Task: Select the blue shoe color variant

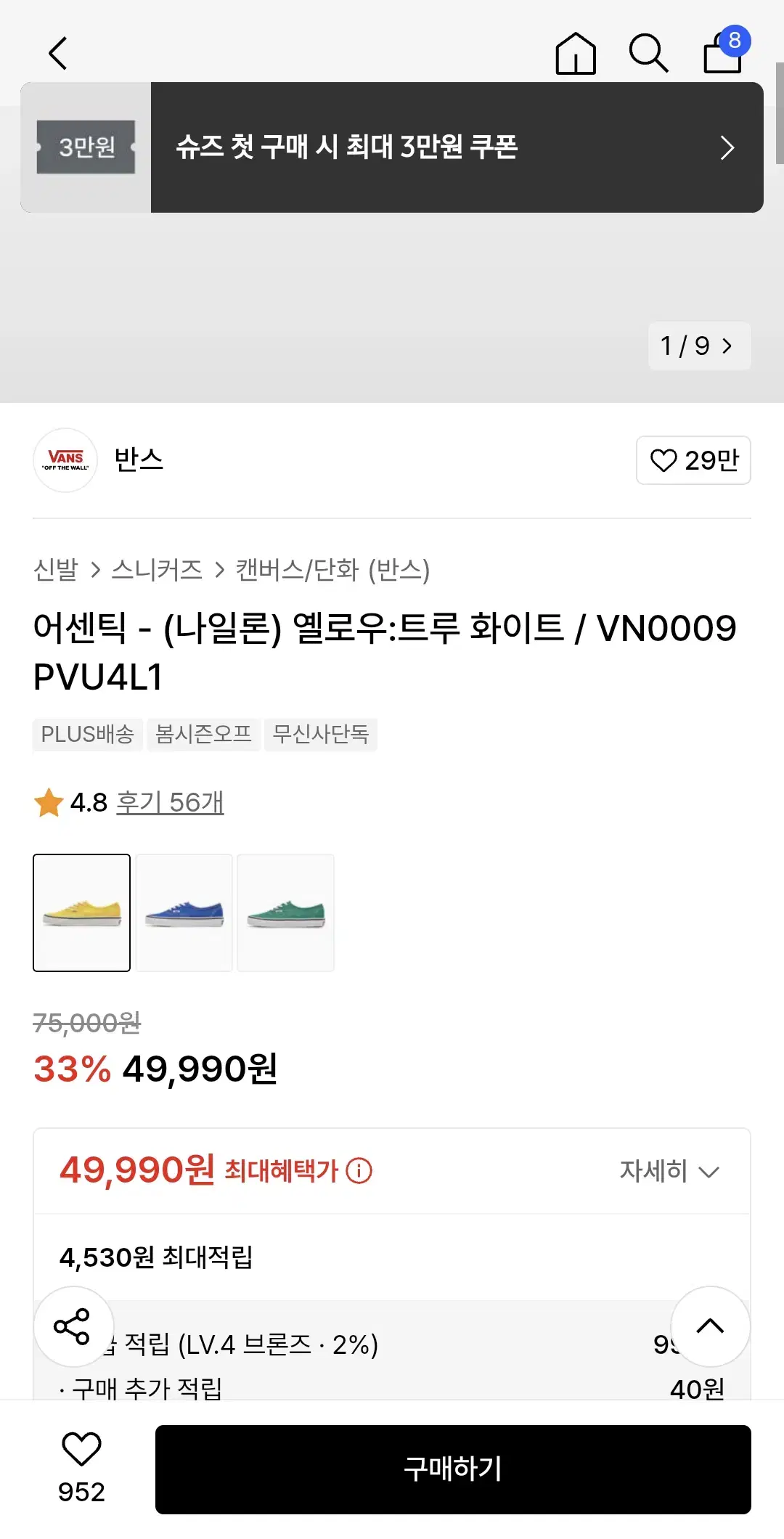Action: [x=184, y=913]
